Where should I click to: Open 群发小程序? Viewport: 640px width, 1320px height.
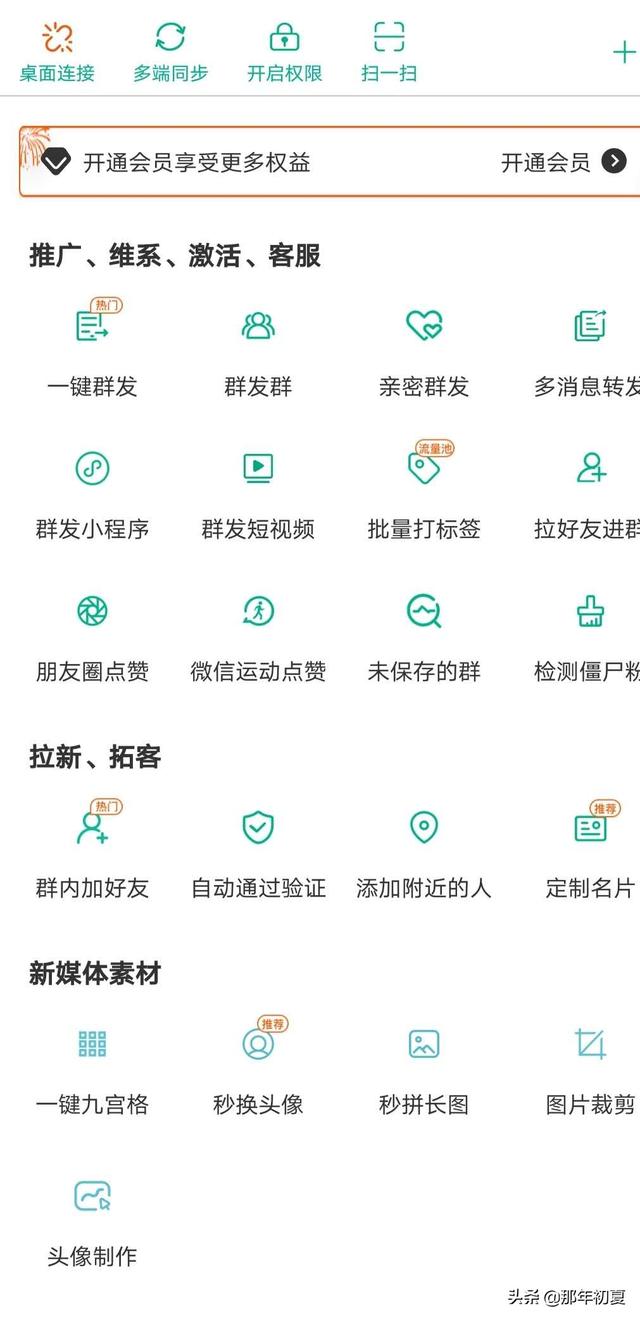92,493
